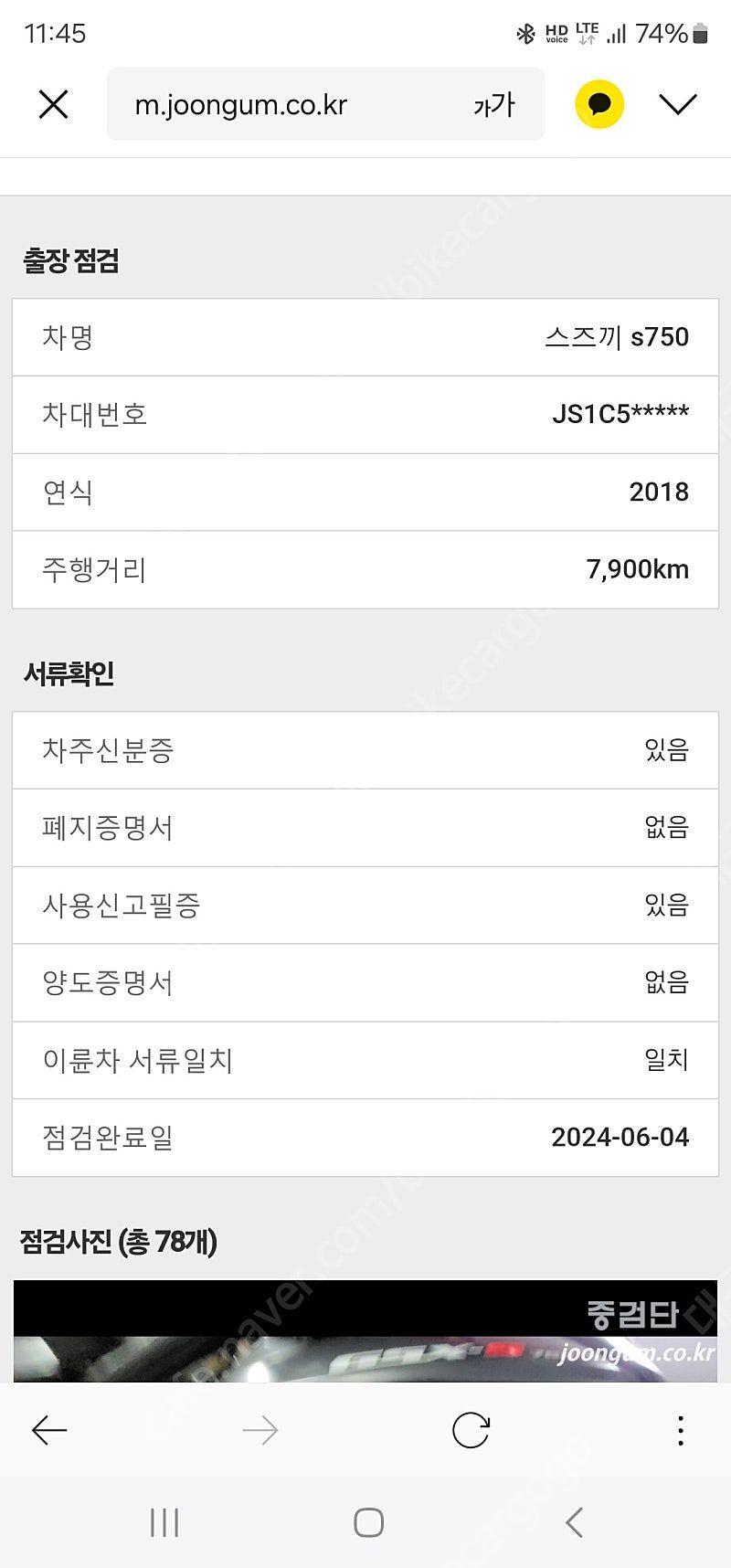Open the 점검사진 inspection photo
The height and width of the screenshot is (1568, 731).
point(365,1330)
